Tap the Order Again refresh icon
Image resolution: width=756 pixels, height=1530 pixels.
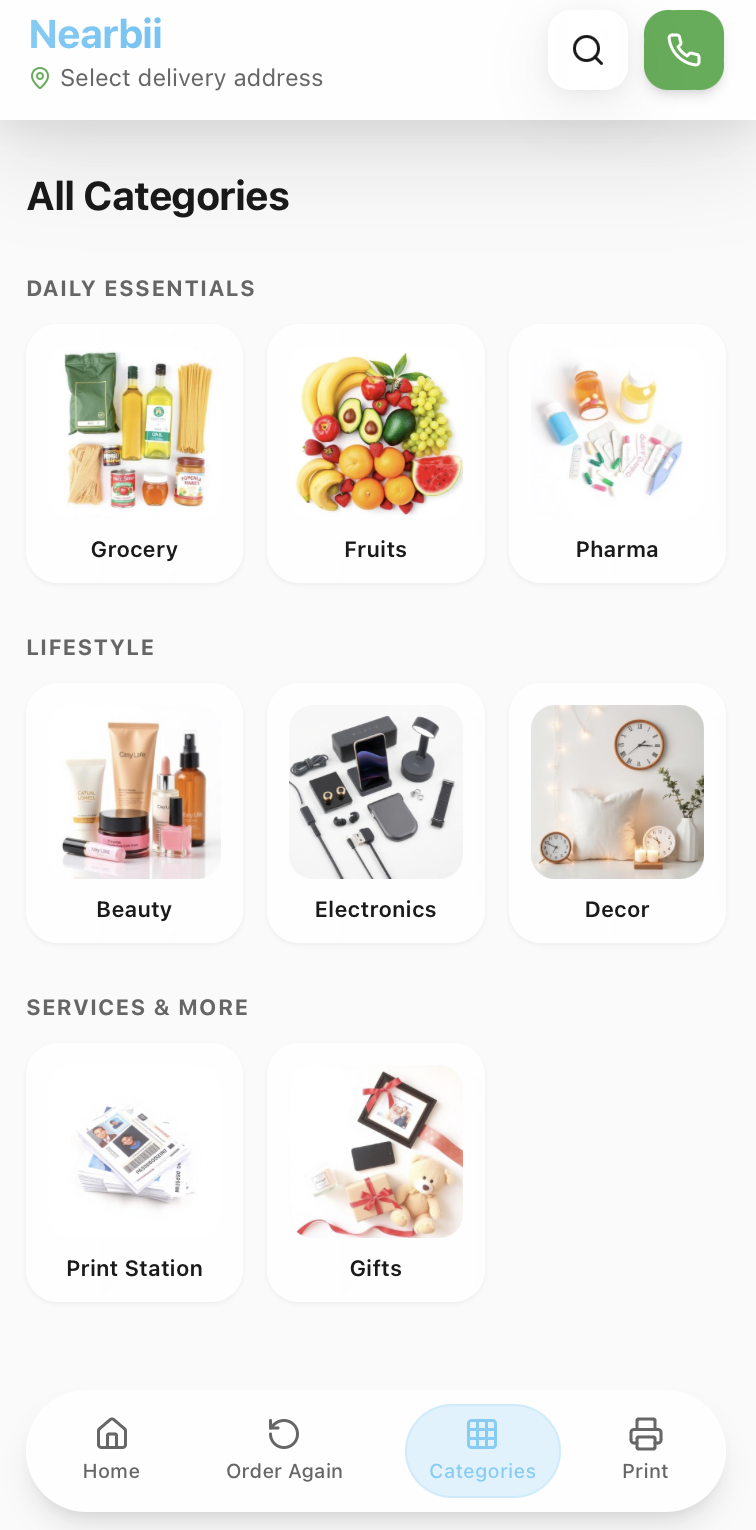click(x=283, y=1435)
